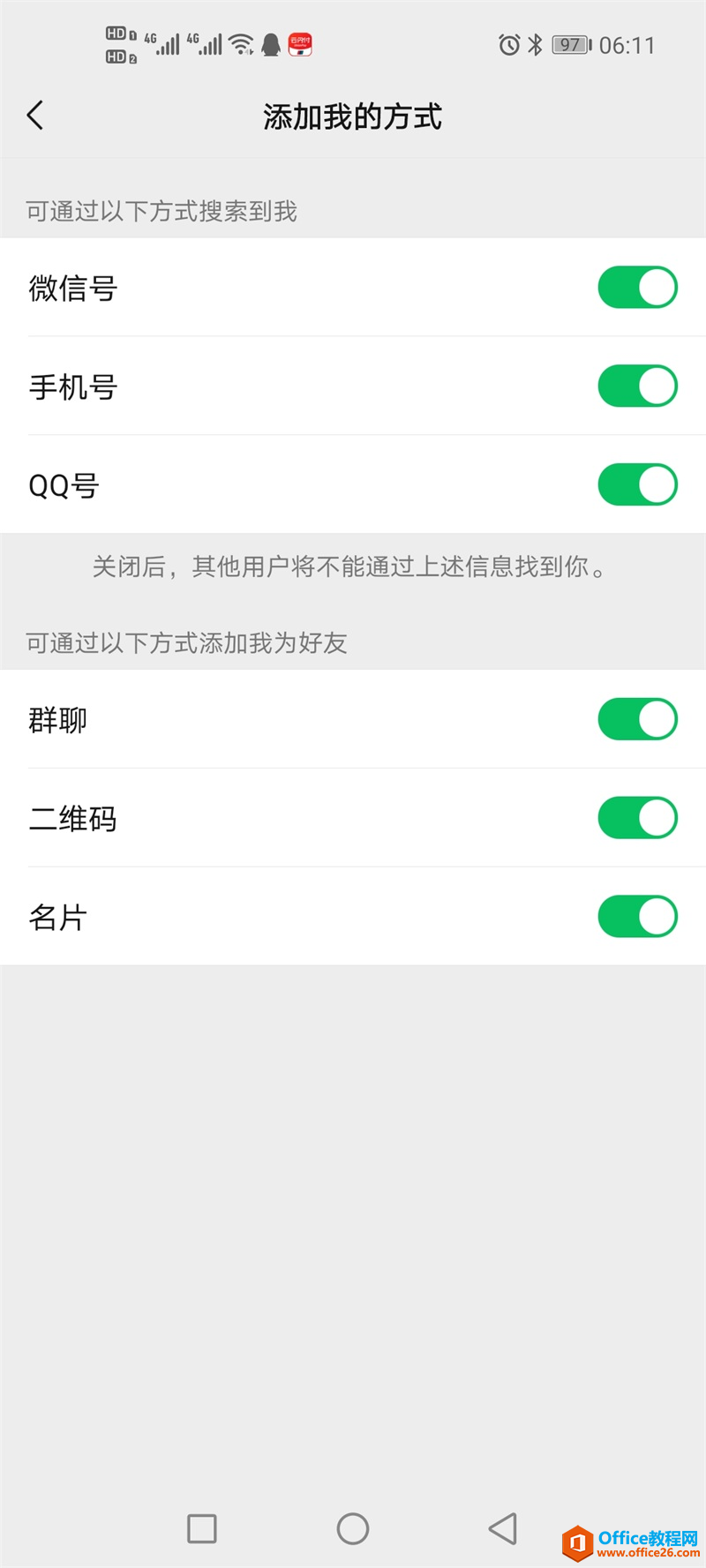Disable the 名片 add-friend switch
The width and height of the screenshot is (706, 1568).
click(637, 917)
